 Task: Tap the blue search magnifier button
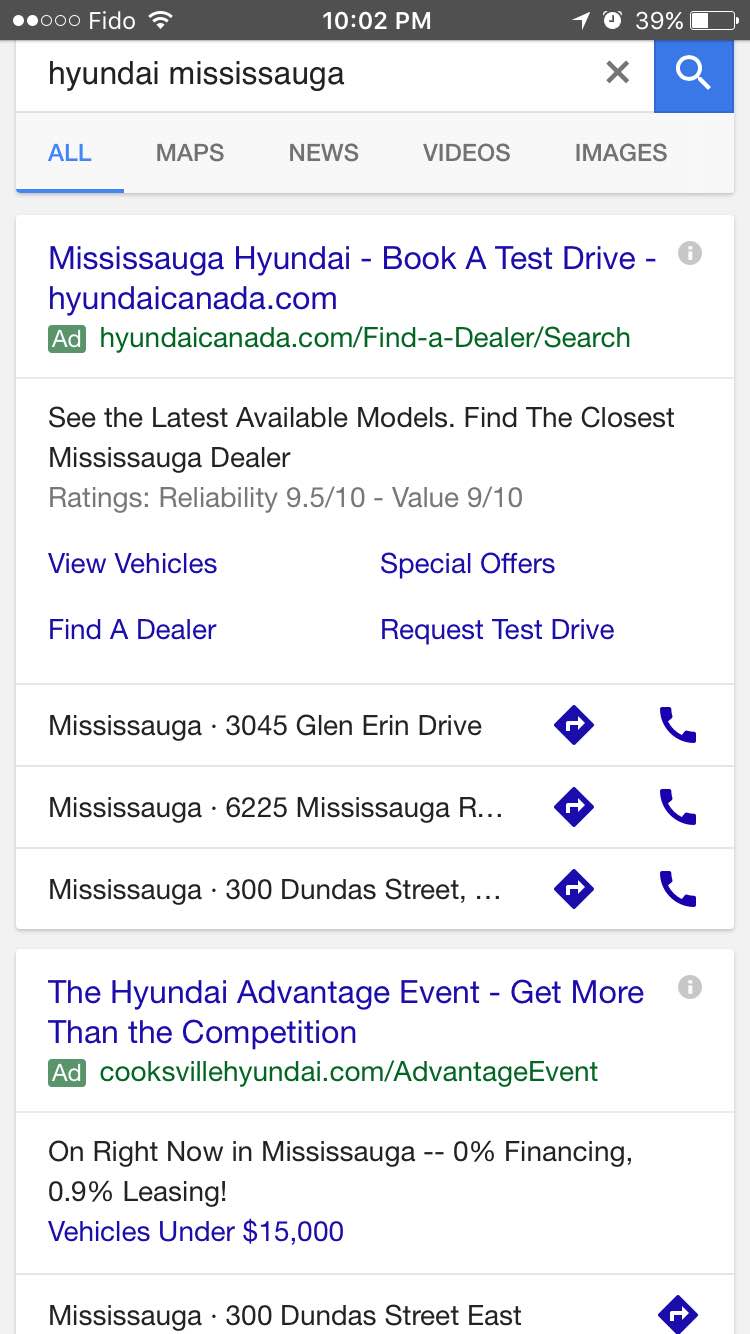693,73
